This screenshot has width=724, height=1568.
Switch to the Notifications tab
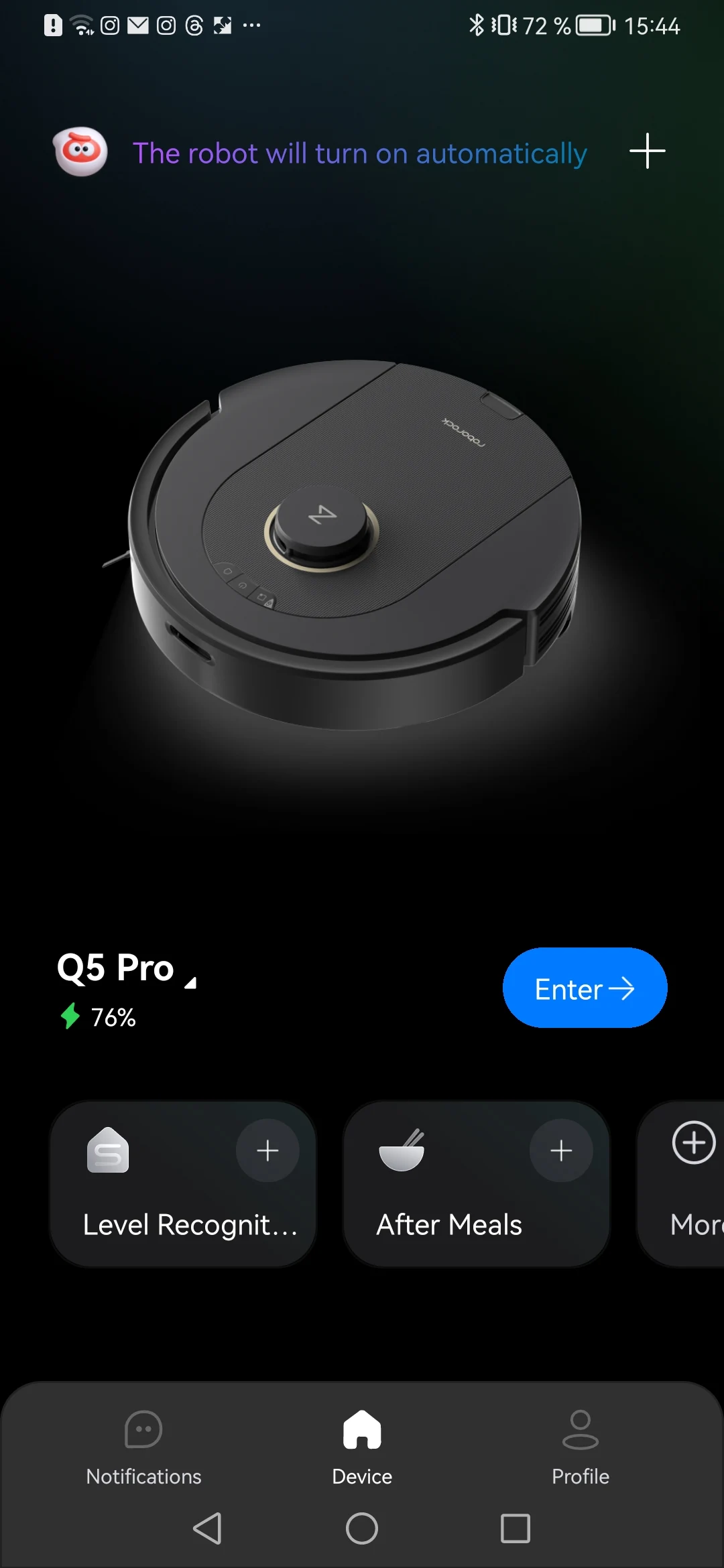[x=143, y=1447]
